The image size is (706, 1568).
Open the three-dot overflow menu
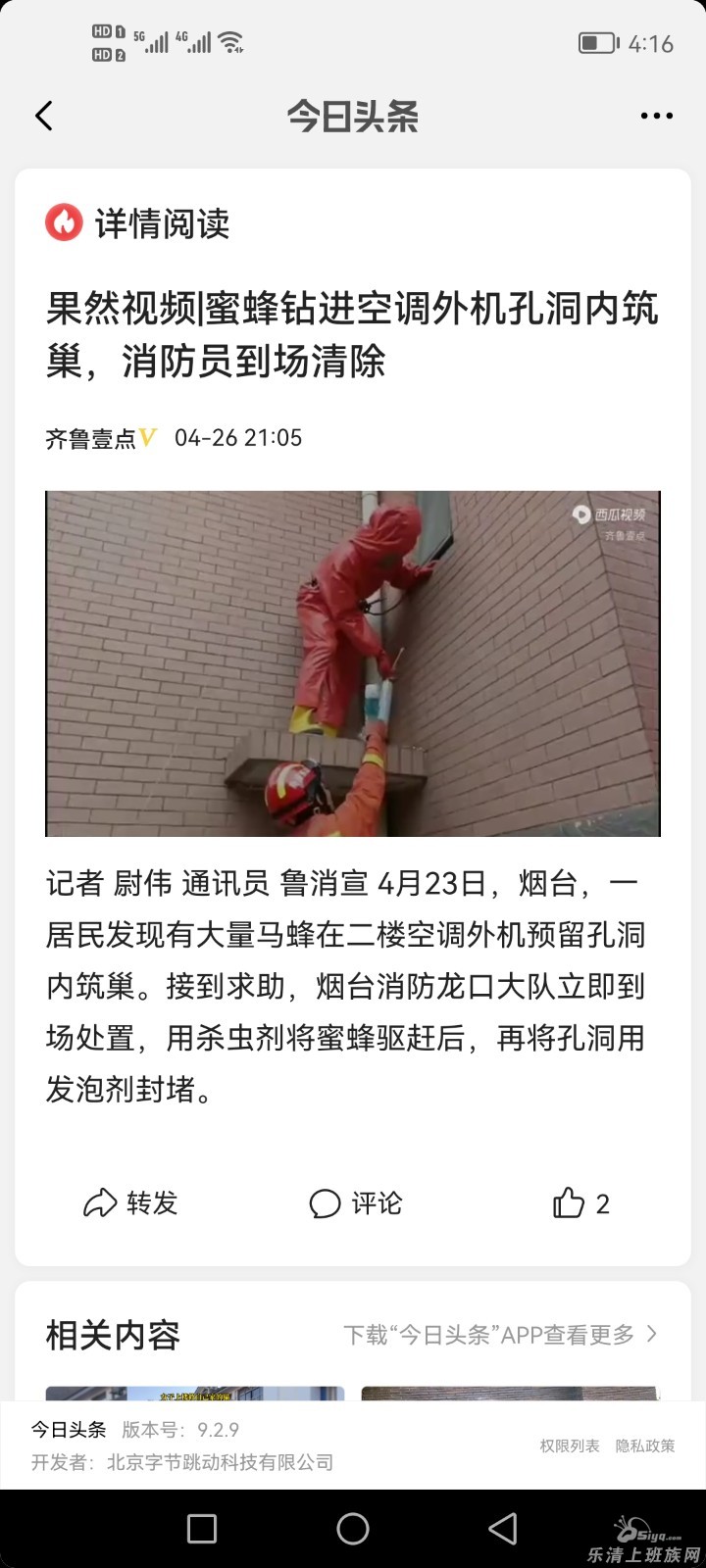coord(656,116)
